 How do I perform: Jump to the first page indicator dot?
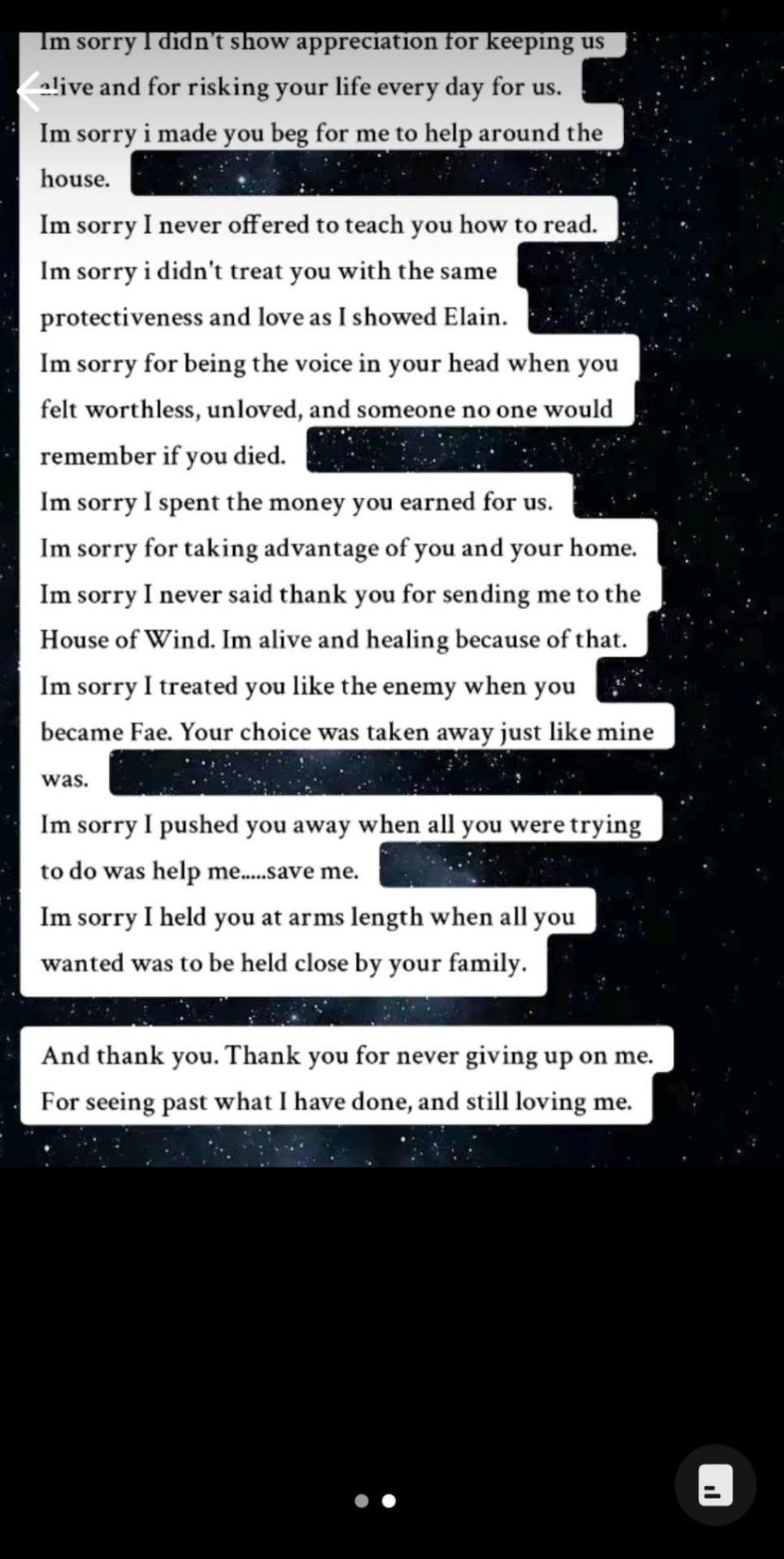[362, 1501]
